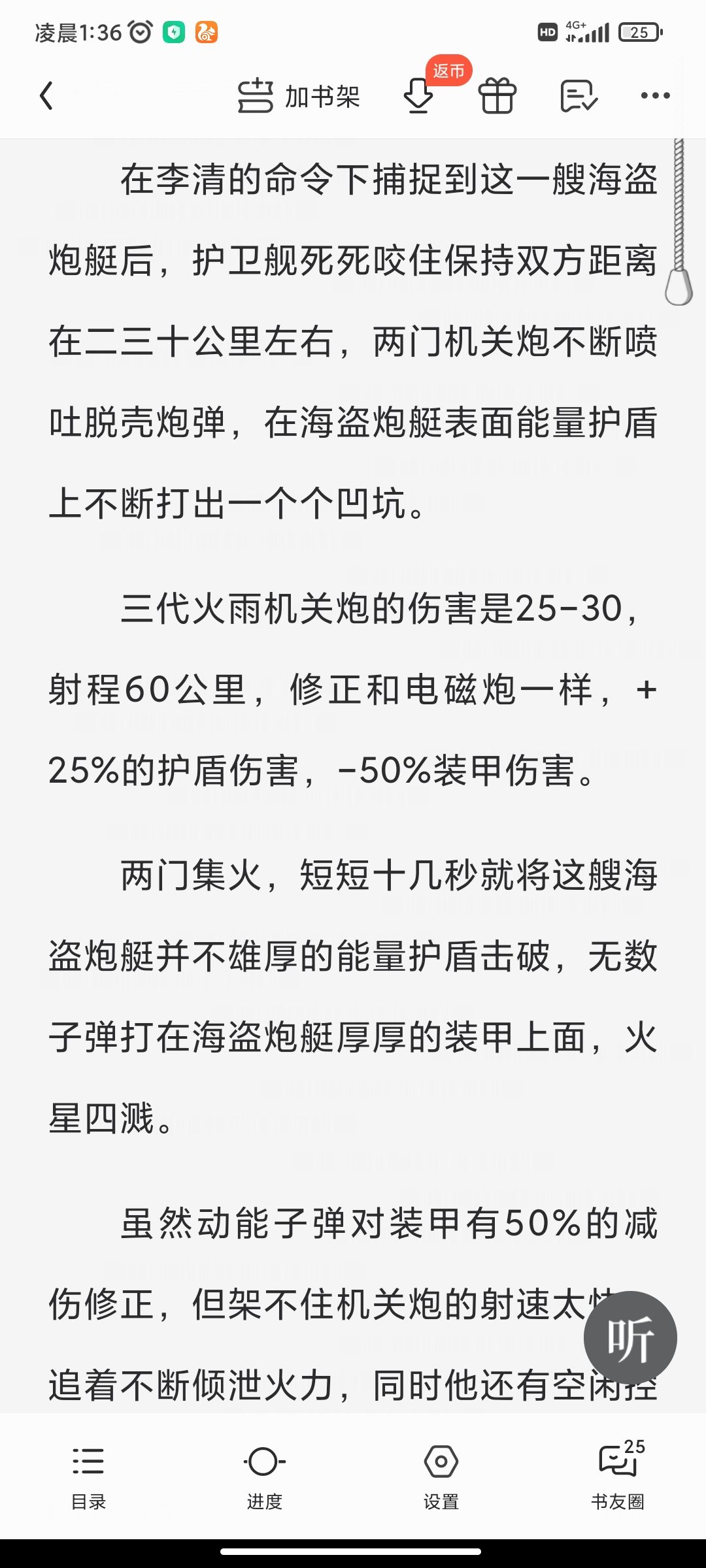Start listening with the 听 floating button
This screenshot has width=706, height=1568.
pos(630,1337)
